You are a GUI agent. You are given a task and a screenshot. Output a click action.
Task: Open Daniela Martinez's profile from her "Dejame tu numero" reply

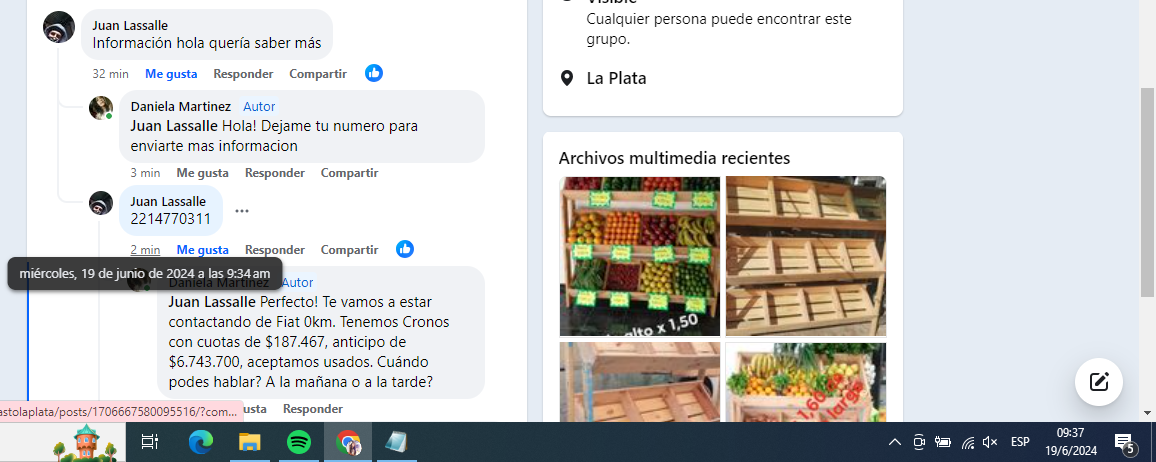pyautogui.click(x=181, y=106)
